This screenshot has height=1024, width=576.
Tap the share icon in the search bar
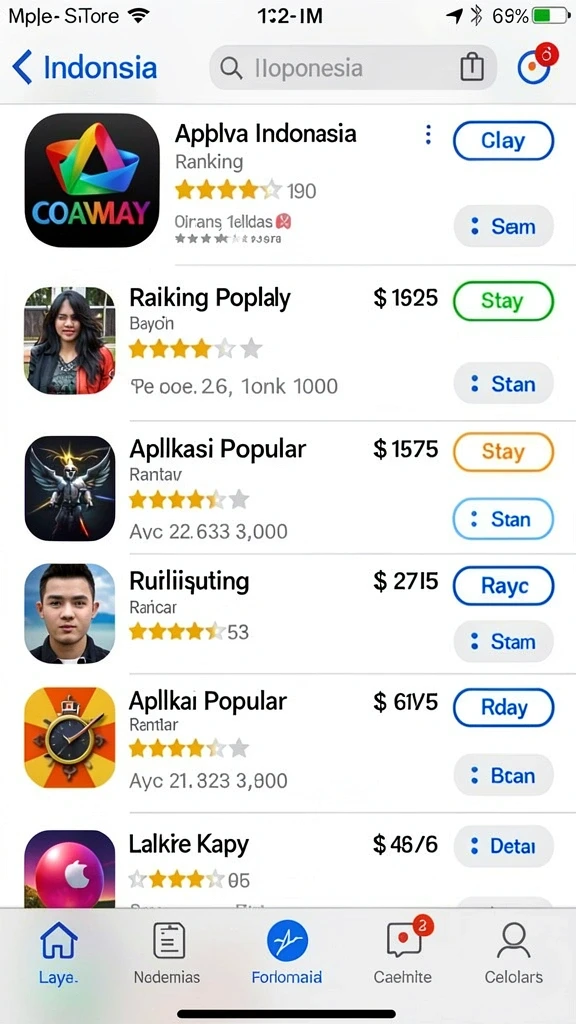coord(472,67)
